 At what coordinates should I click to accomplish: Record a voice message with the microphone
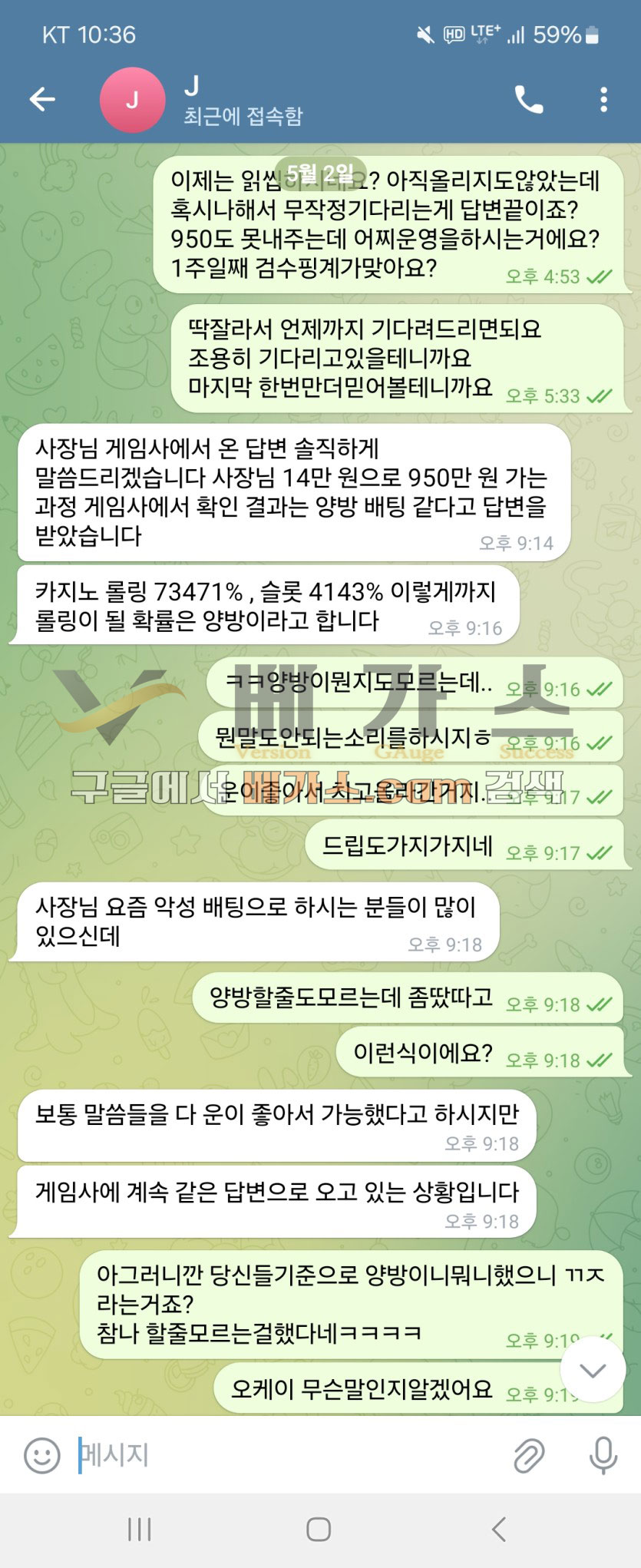pyautogui.click(x=603, y=1455)
